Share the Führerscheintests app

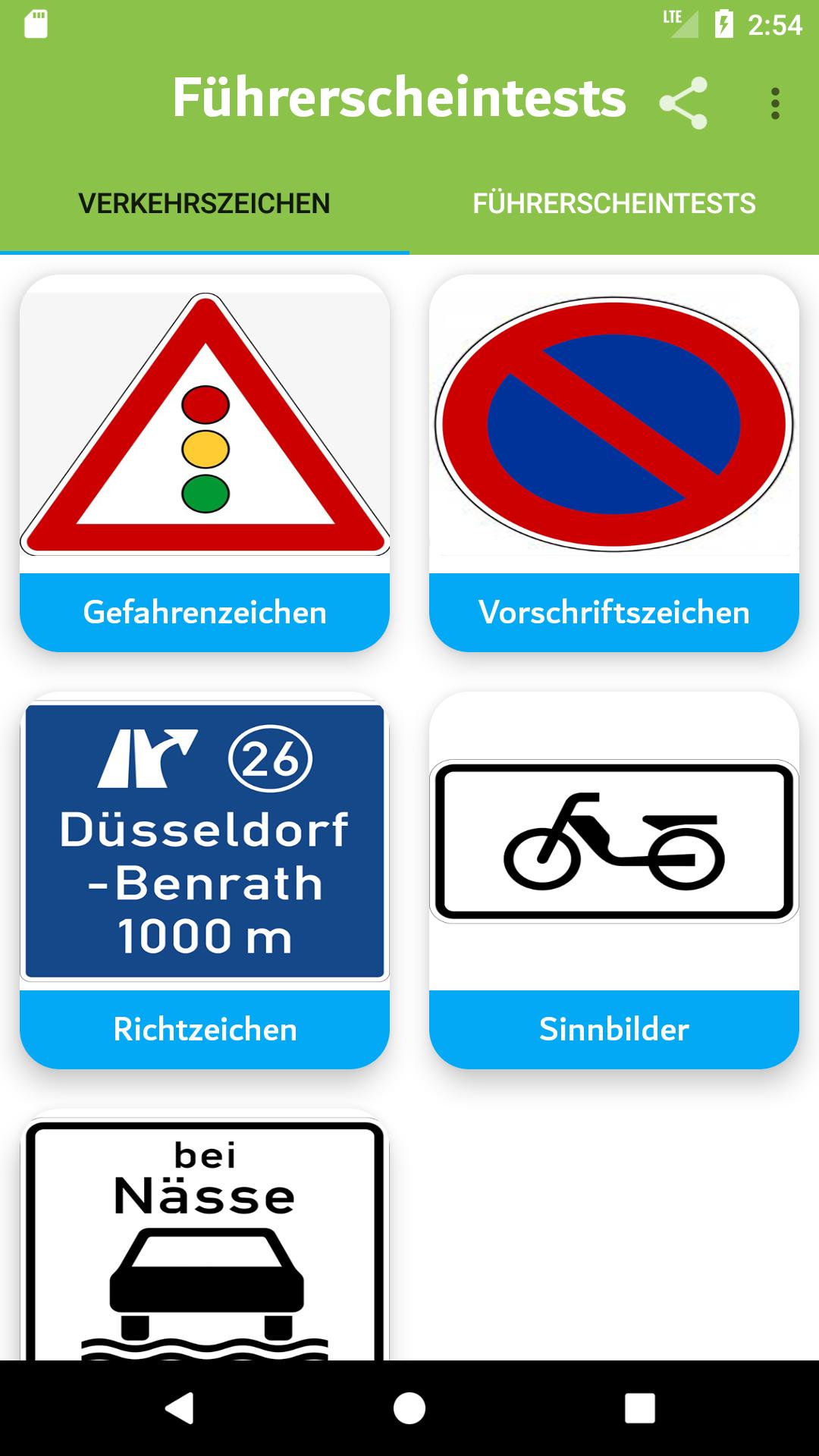683,102
